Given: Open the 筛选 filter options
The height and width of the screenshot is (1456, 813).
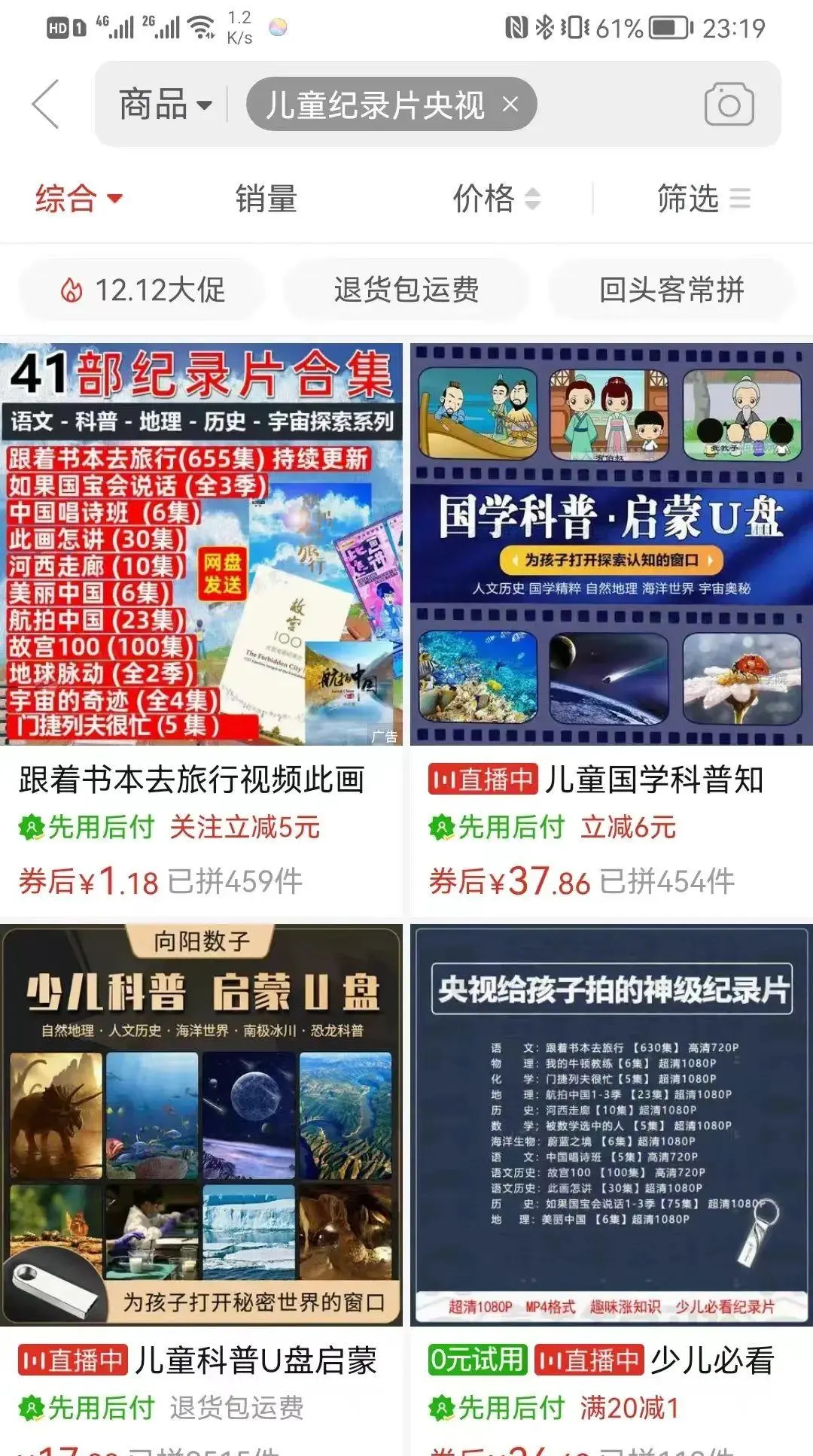Looking at the screenshot, I should tap(704, 198).
